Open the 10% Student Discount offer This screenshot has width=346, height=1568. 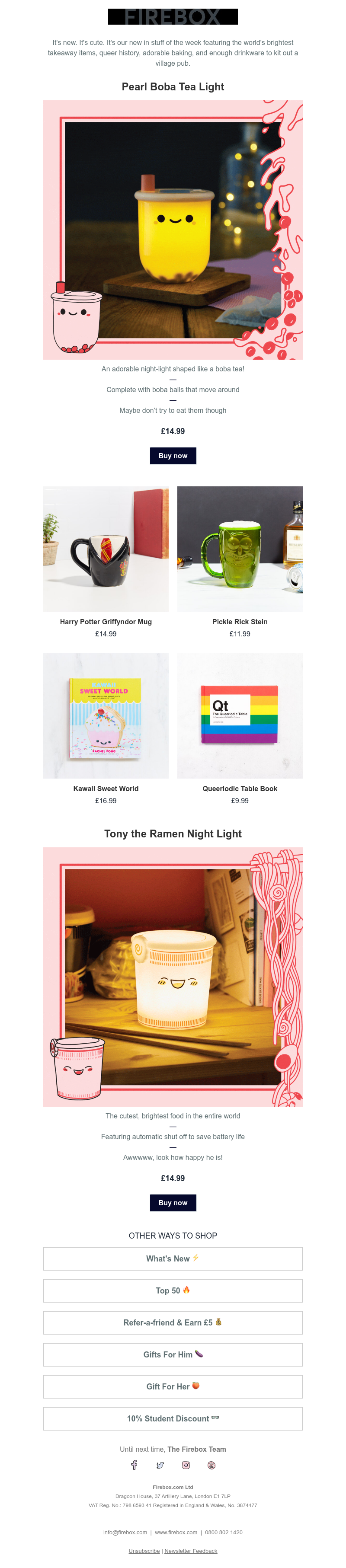coord(173,1418)
